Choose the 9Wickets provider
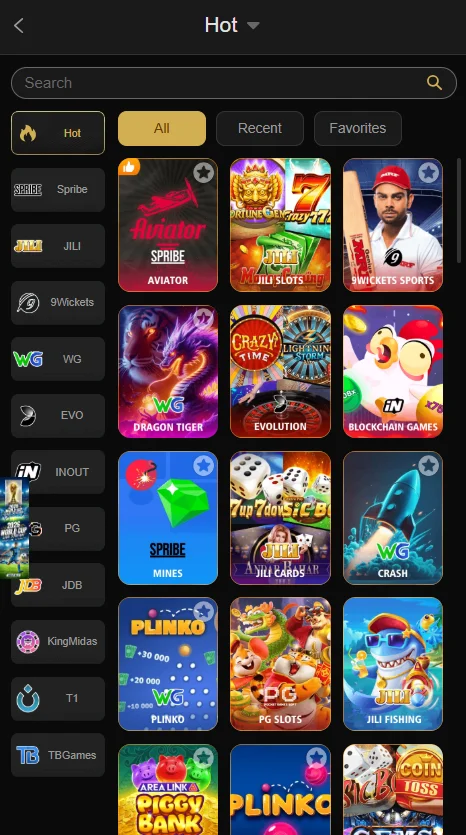 58,302
